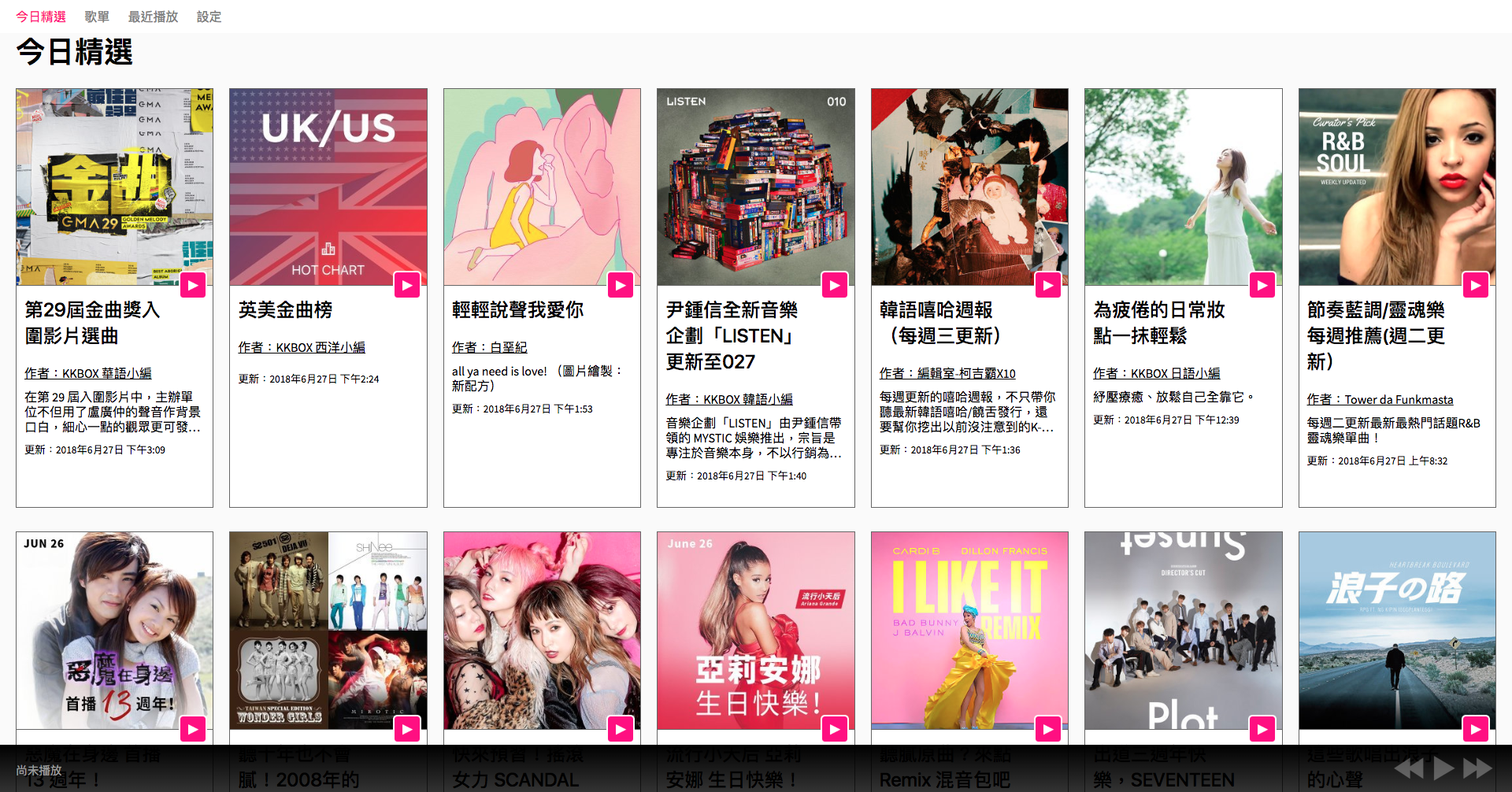Open the I Like It Remix playlist card
The width and height of the screenshot is (1512, 792).
(969, 630)
